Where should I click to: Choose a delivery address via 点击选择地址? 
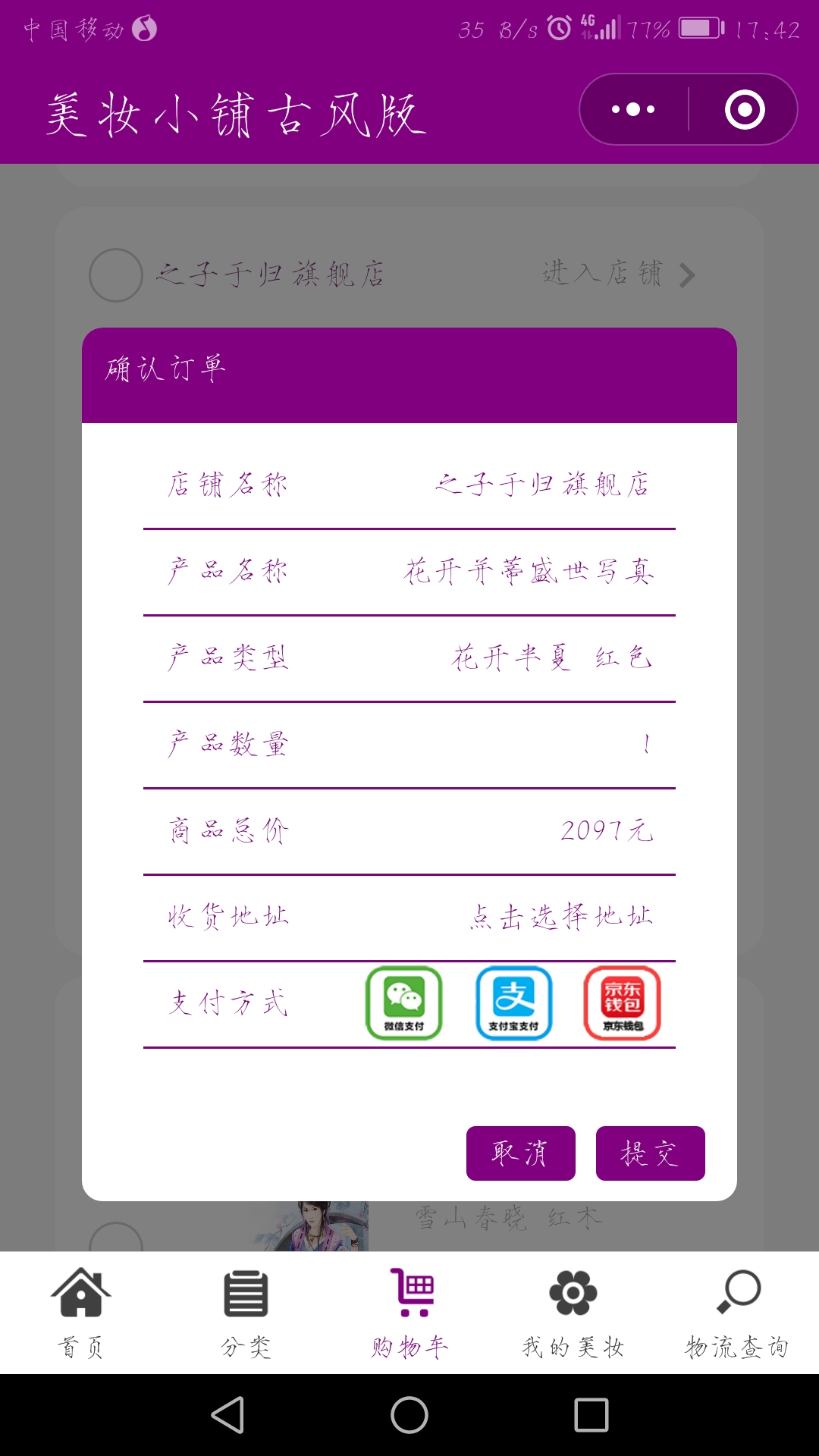click(560, 917)
